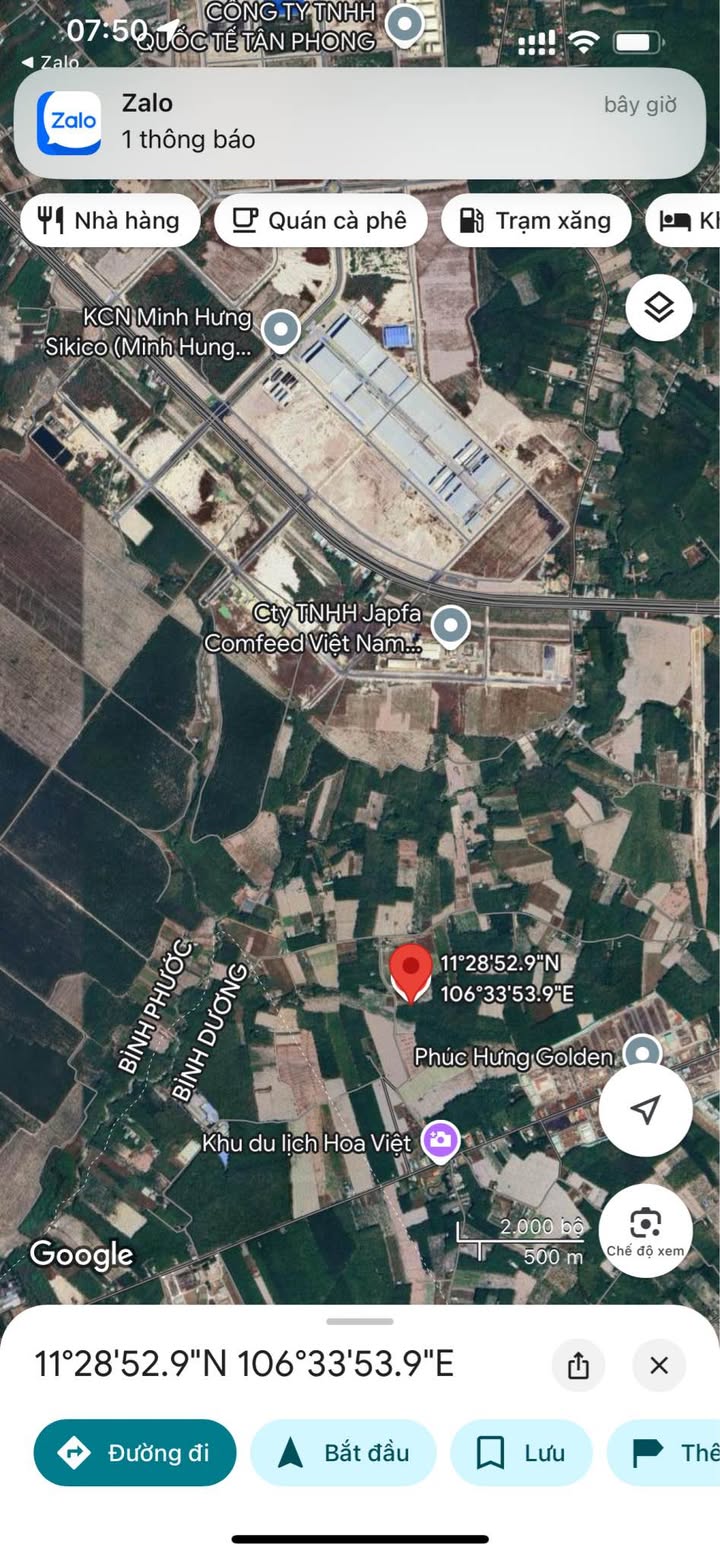
Task: Select the Nhà hàng chip
Action: 110,220
